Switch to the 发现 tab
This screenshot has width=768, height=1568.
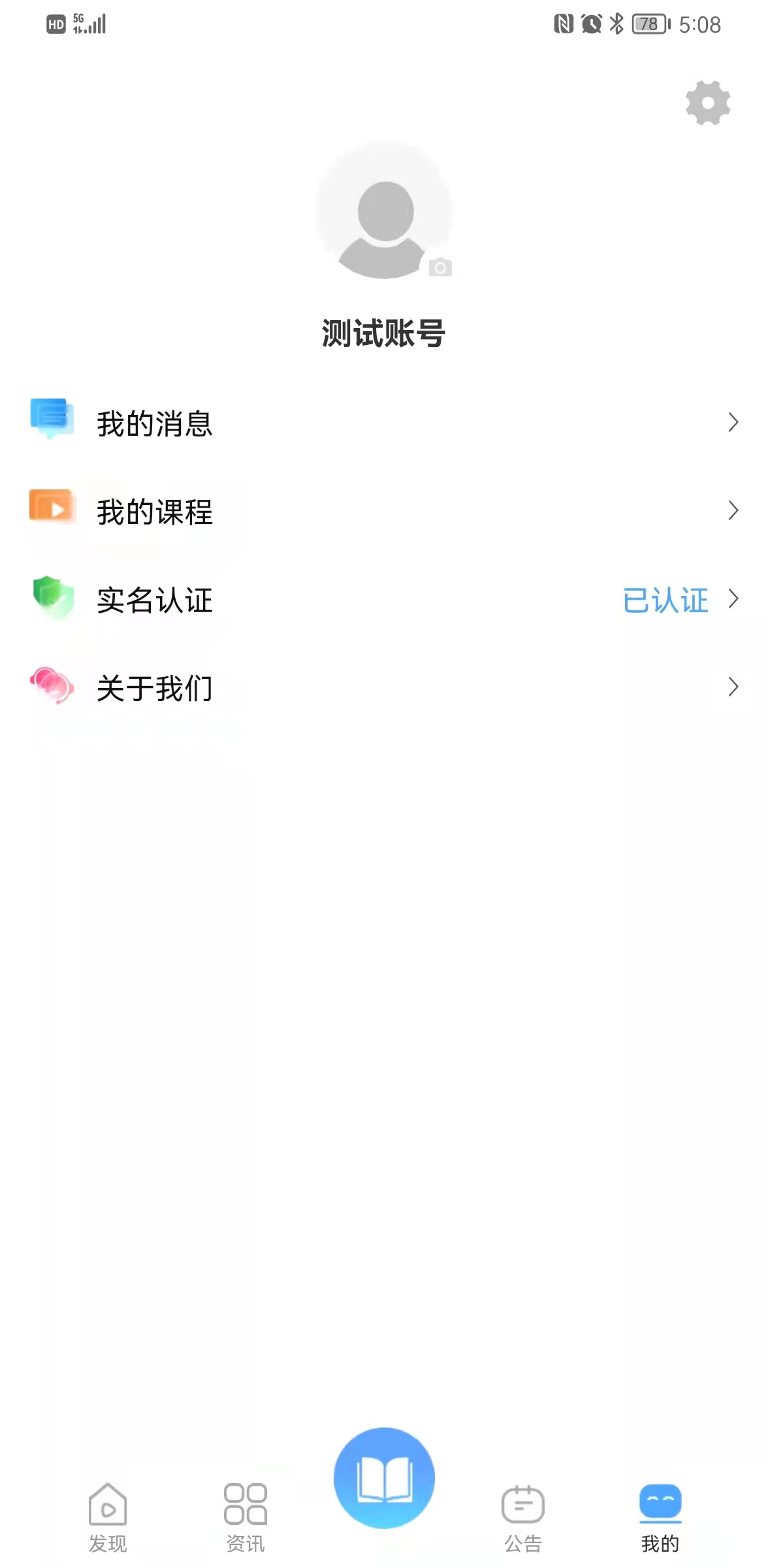(x=108, y=1517)
